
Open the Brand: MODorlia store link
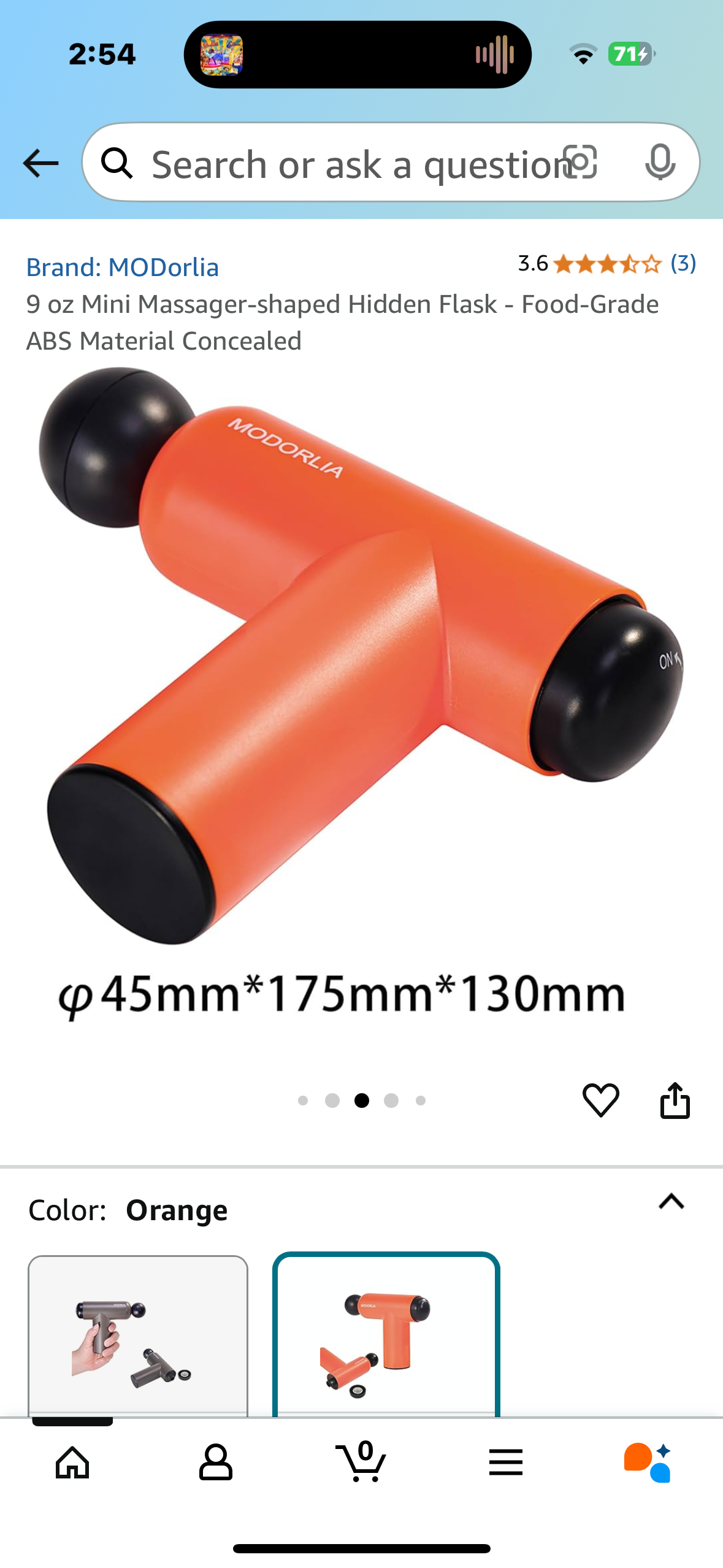pyautogui.click(x=123, y=267)
